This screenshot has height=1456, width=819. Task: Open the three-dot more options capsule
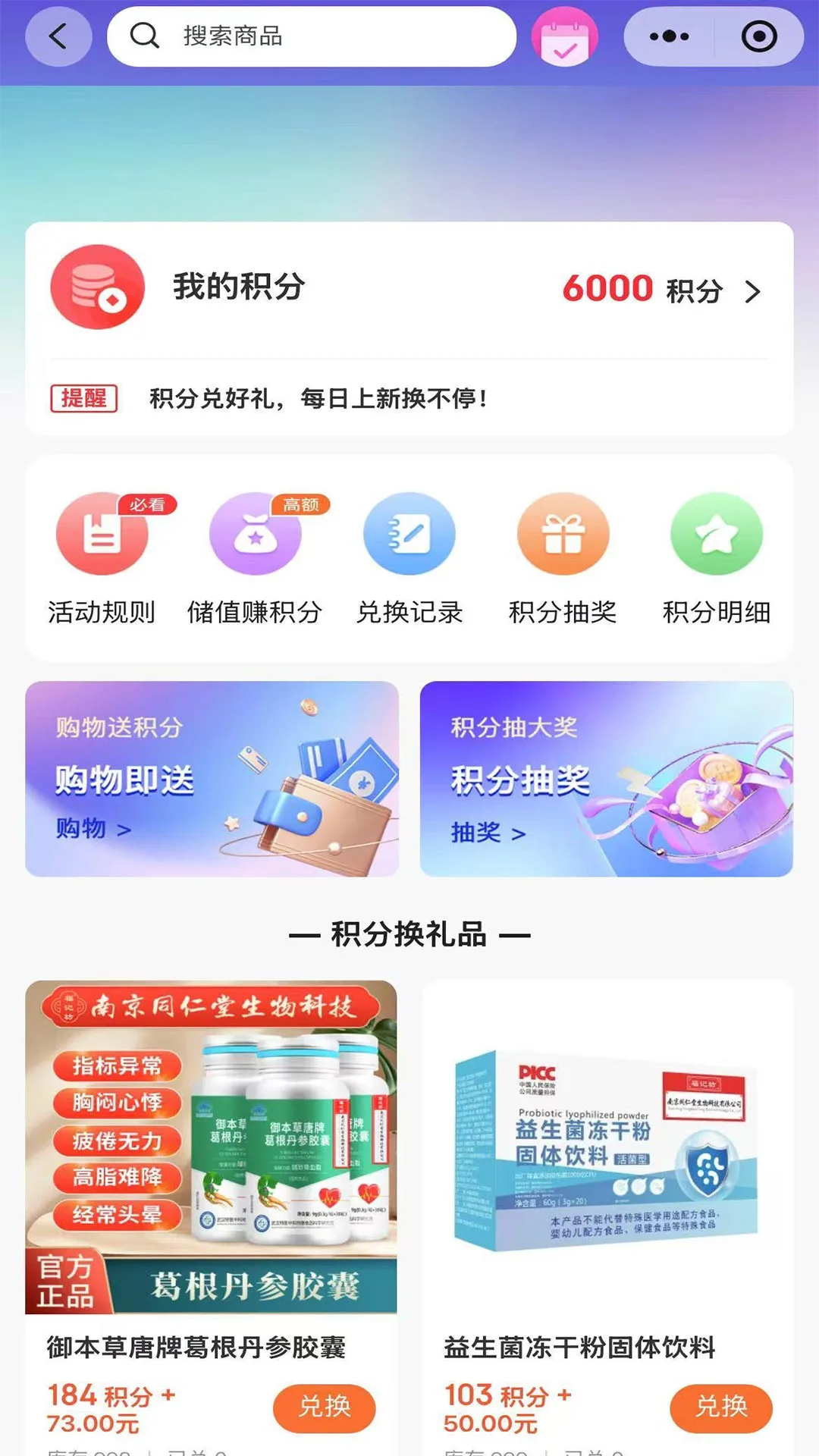670,34
